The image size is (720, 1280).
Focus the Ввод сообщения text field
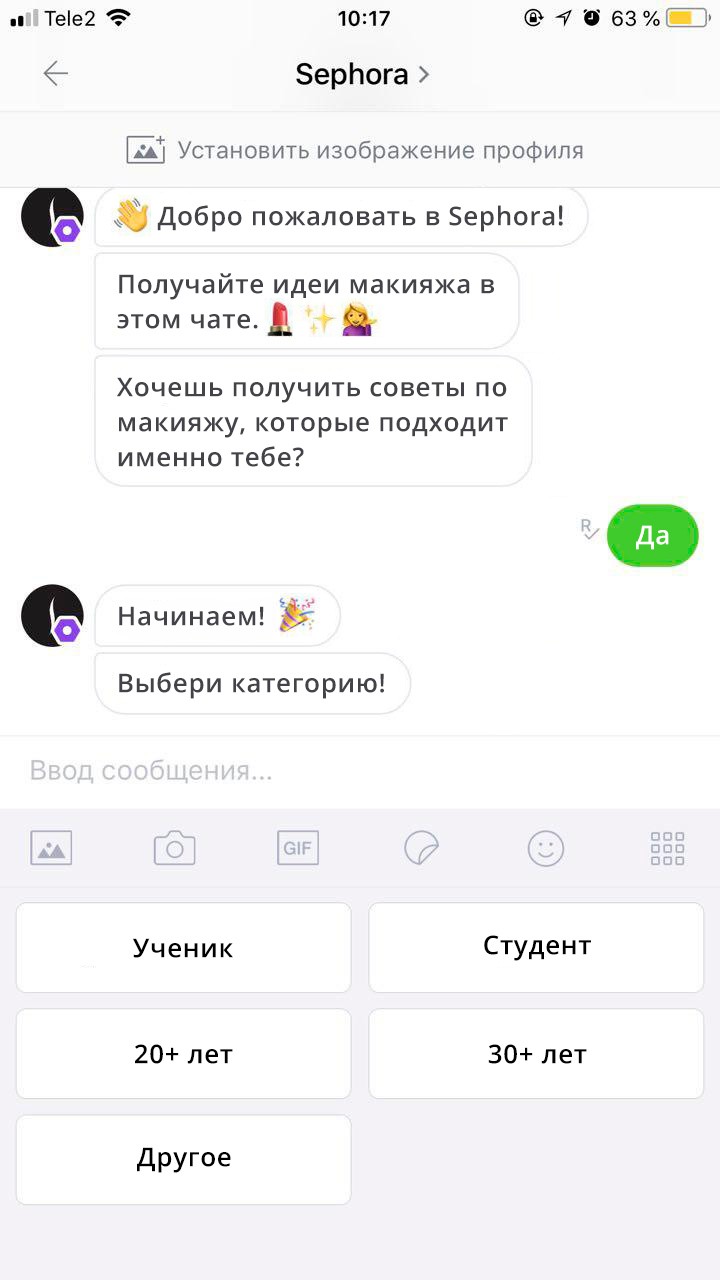(360, 771)
